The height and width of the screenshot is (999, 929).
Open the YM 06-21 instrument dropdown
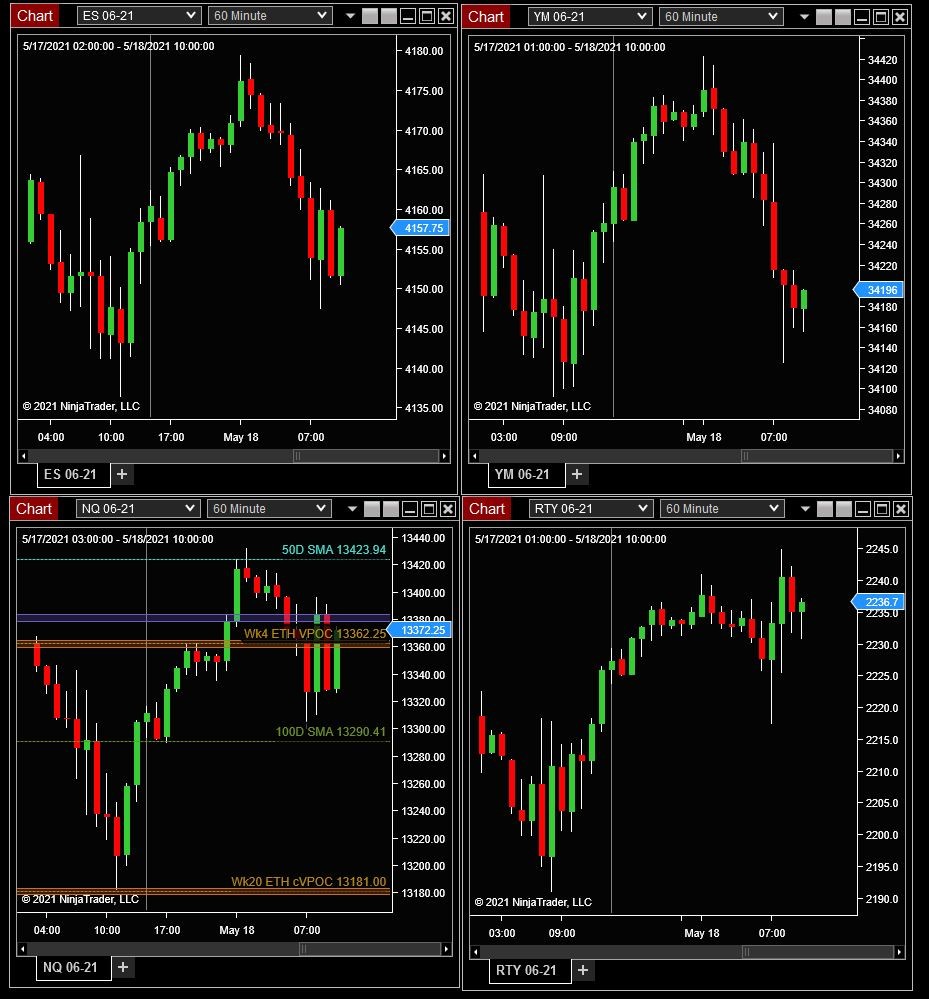coord(590,16)
